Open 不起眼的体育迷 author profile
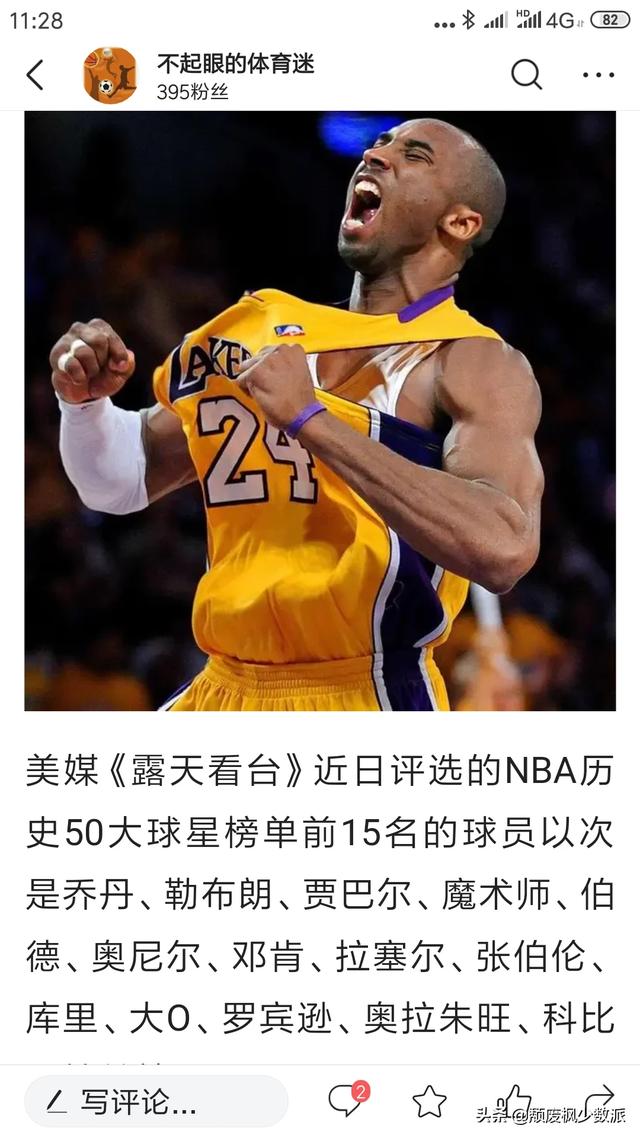The width and height of the screenshot is (640, 1138). tap(234, 64)
